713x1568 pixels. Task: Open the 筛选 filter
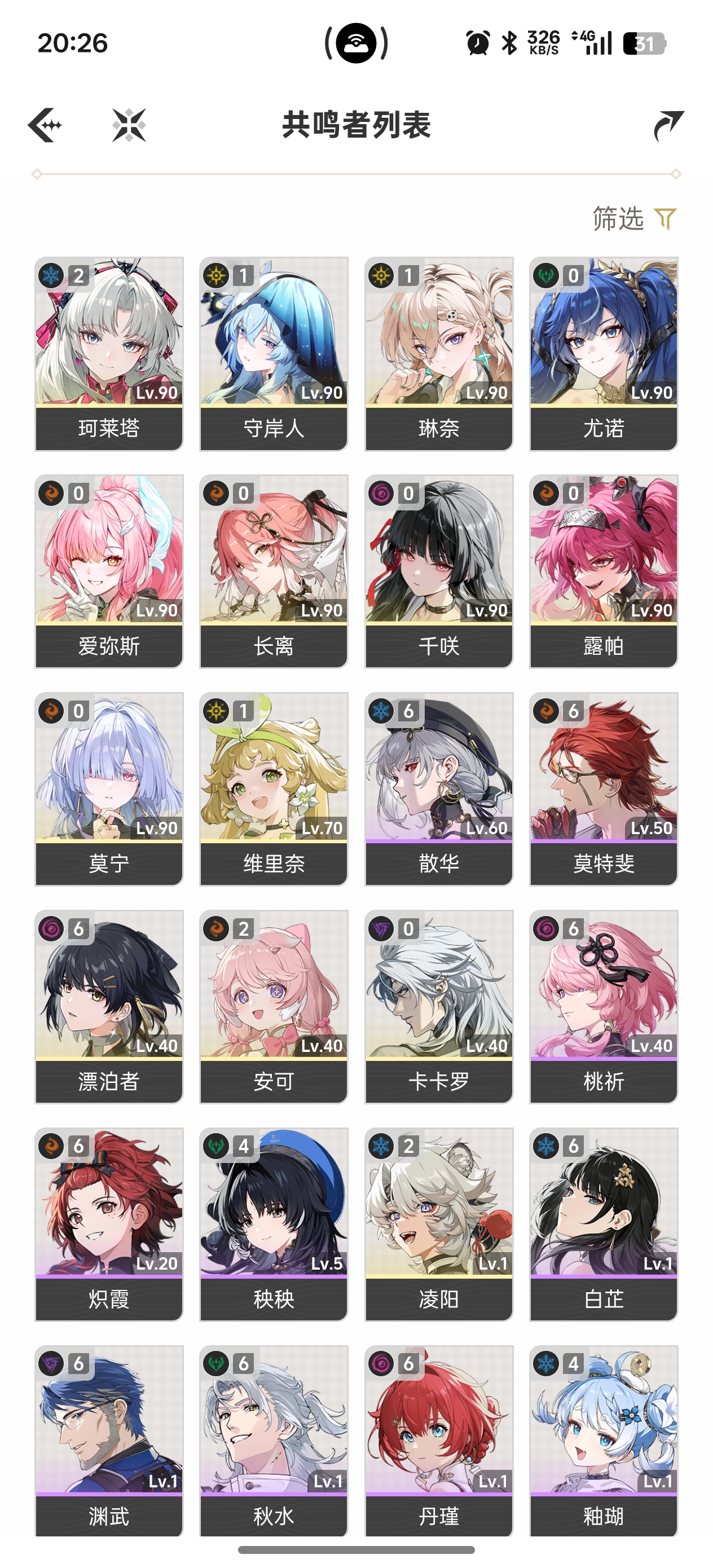pyautogui.click(x=634, y=218)
